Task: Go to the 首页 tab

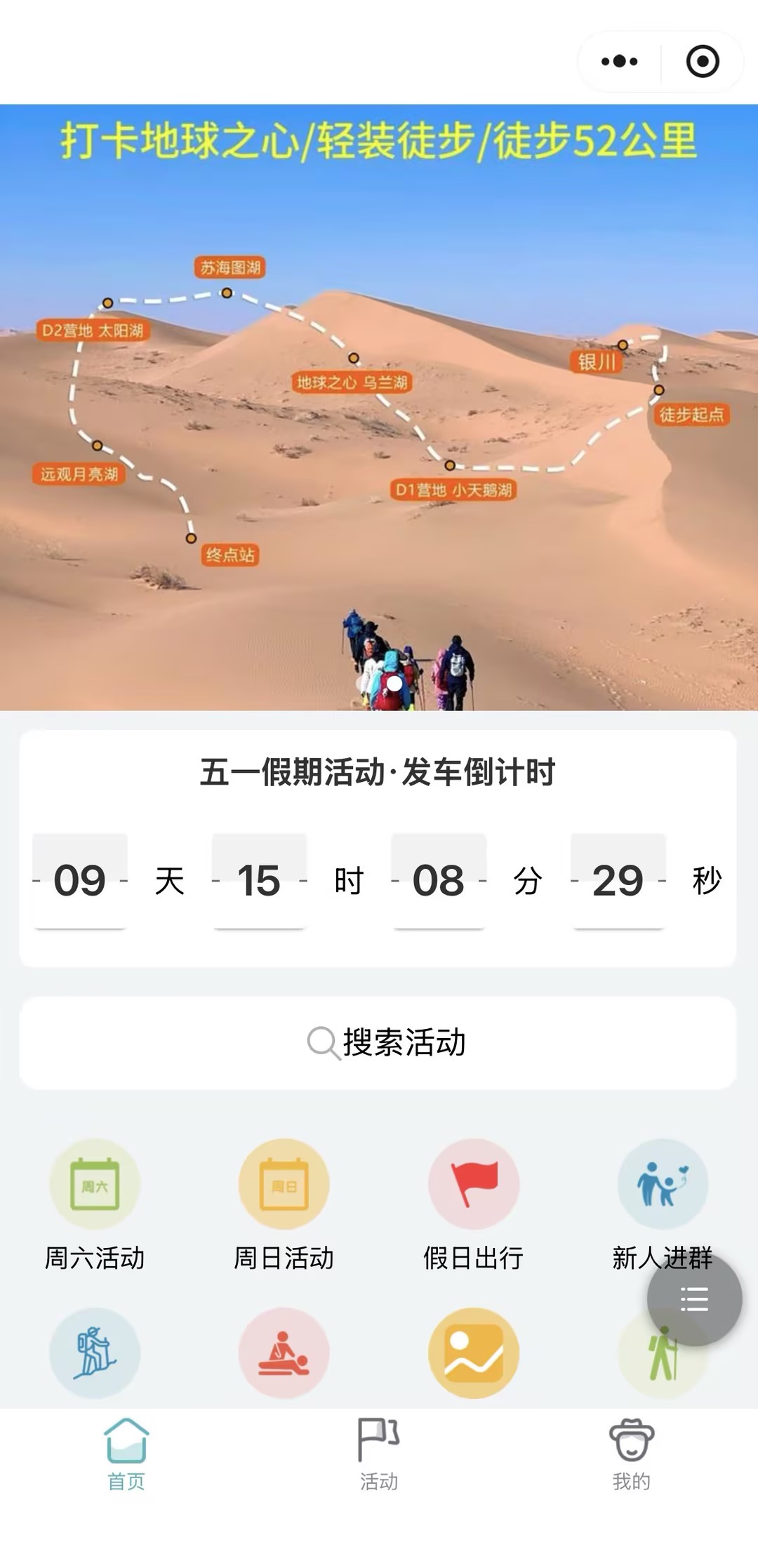Action: point(126,1453)
